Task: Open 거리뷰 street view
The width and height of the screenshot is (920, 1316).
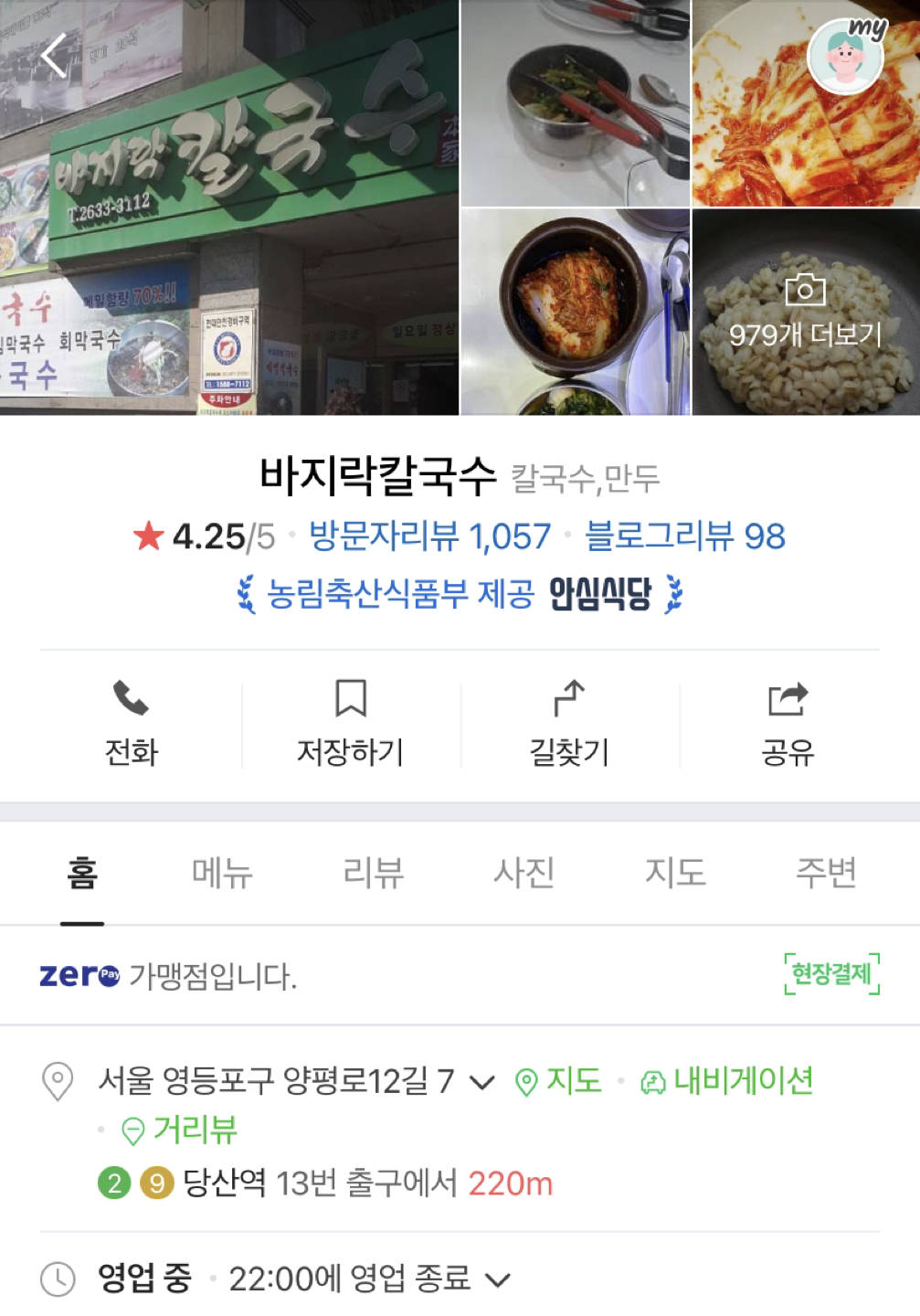Action: pos(180,1130)
